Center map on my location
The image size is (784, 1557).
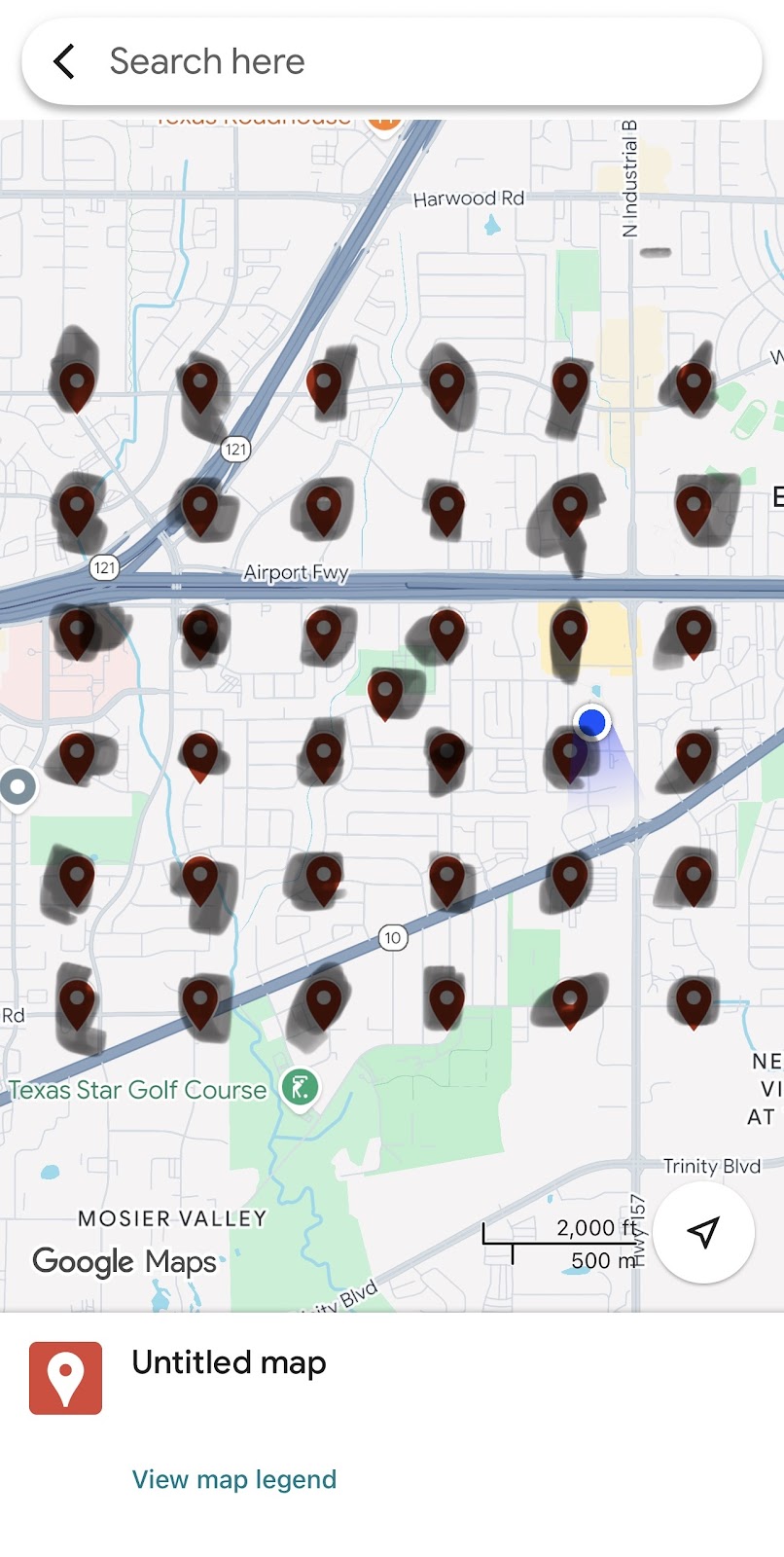(703, 1231)
